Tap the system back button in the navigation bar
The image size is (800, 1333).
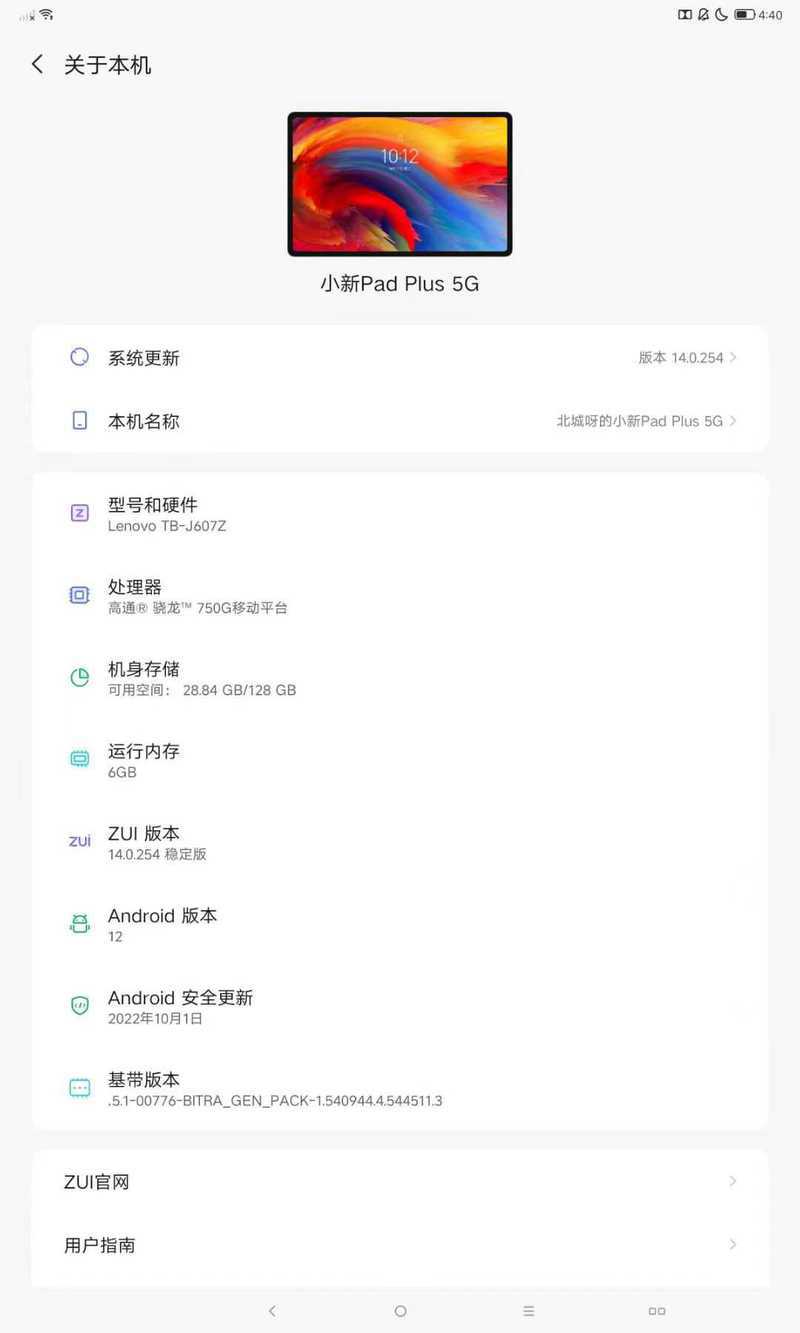272,1311
